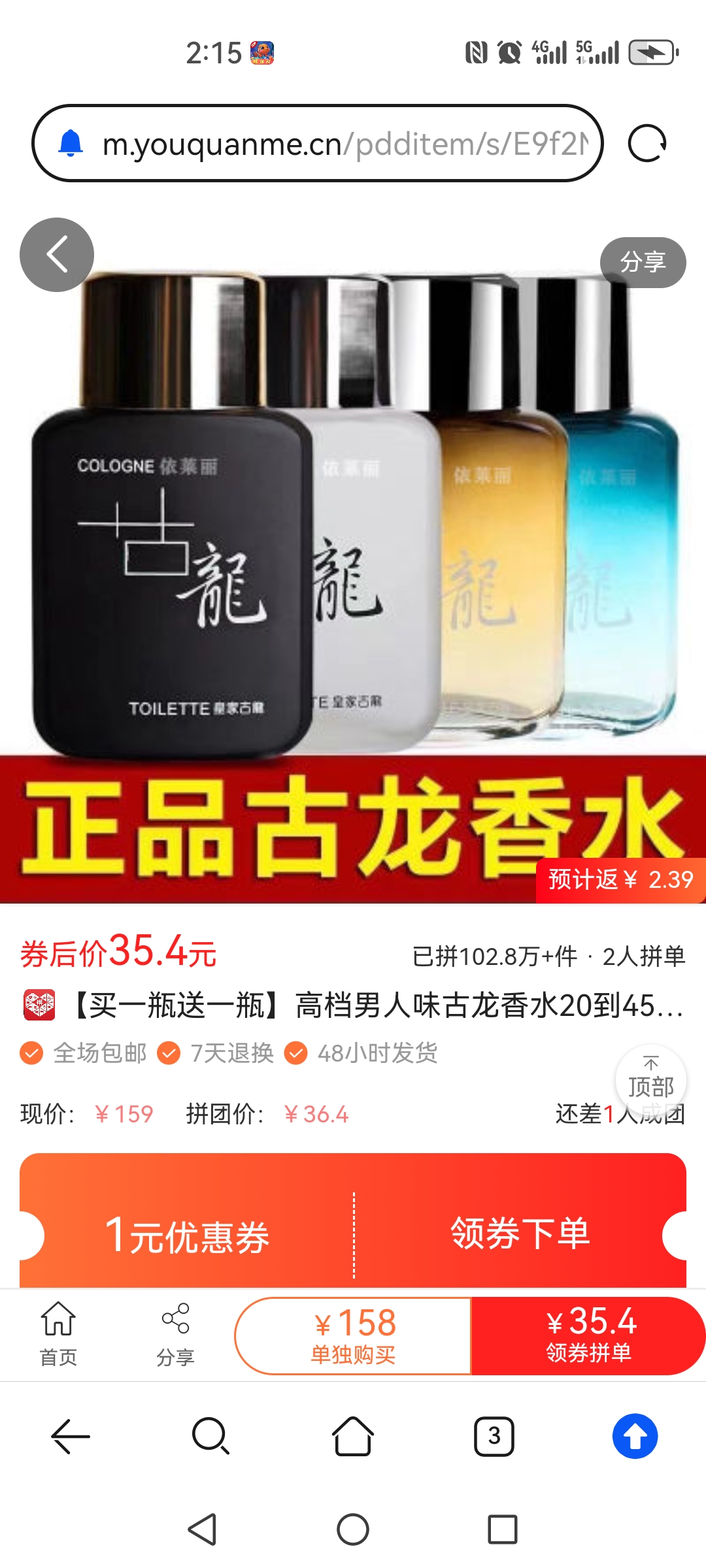Buy alone for ¥158 单独购买

point(354,1335)
